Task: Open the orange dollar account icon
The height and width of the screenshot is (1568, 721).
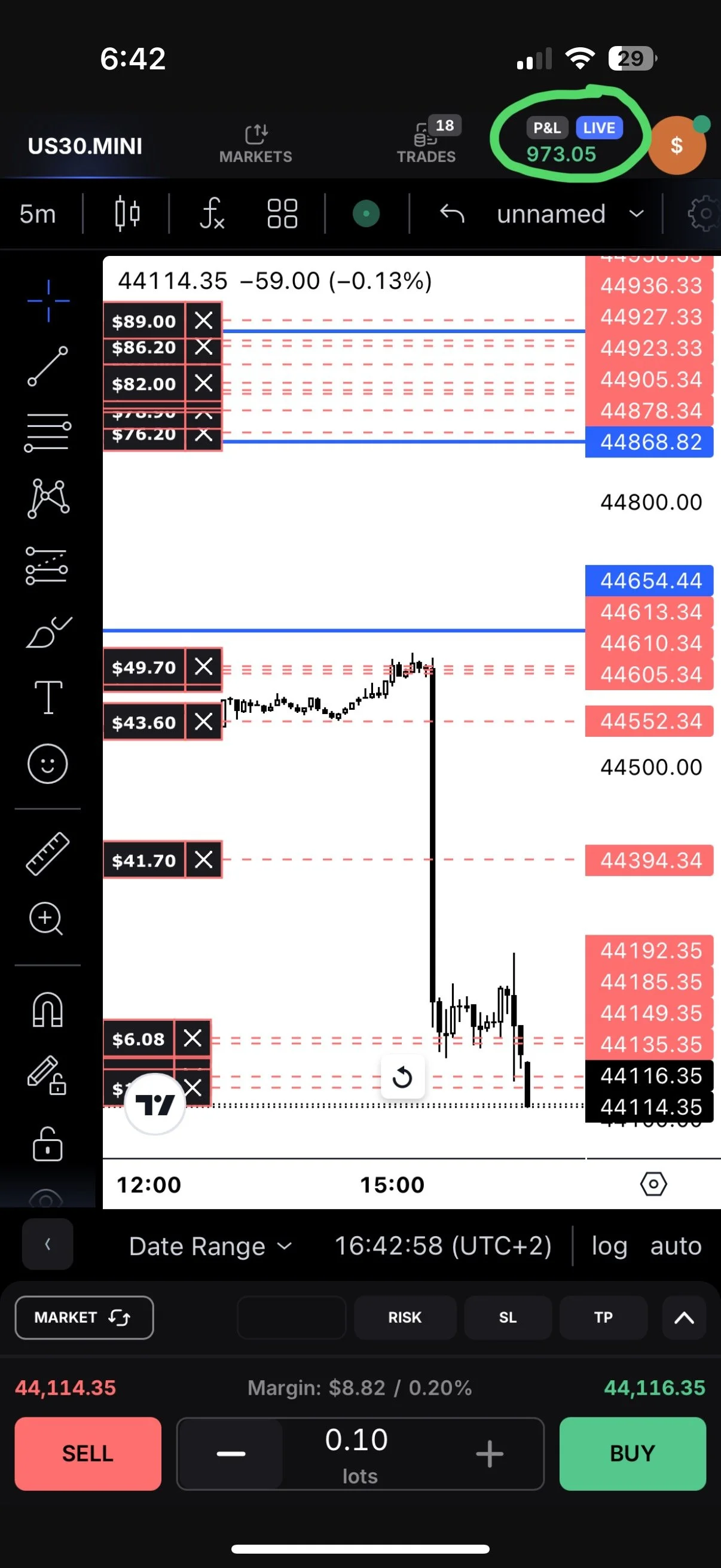Action: pyautogui.click(x=677, y=145)
